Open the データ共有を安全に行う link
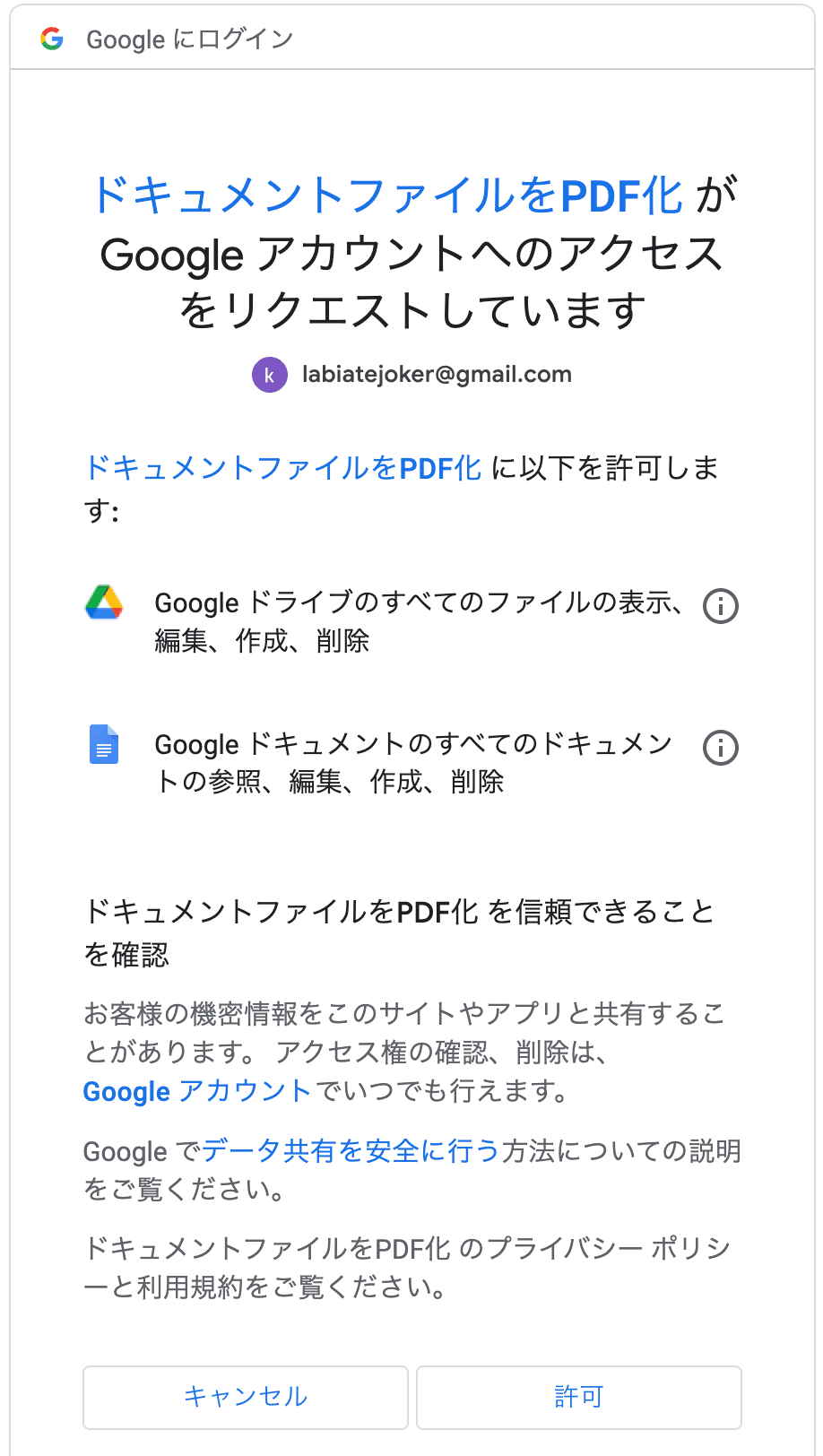This screenshot has height=1456, width=823. pyautogui.click(x=350, y=1150)
